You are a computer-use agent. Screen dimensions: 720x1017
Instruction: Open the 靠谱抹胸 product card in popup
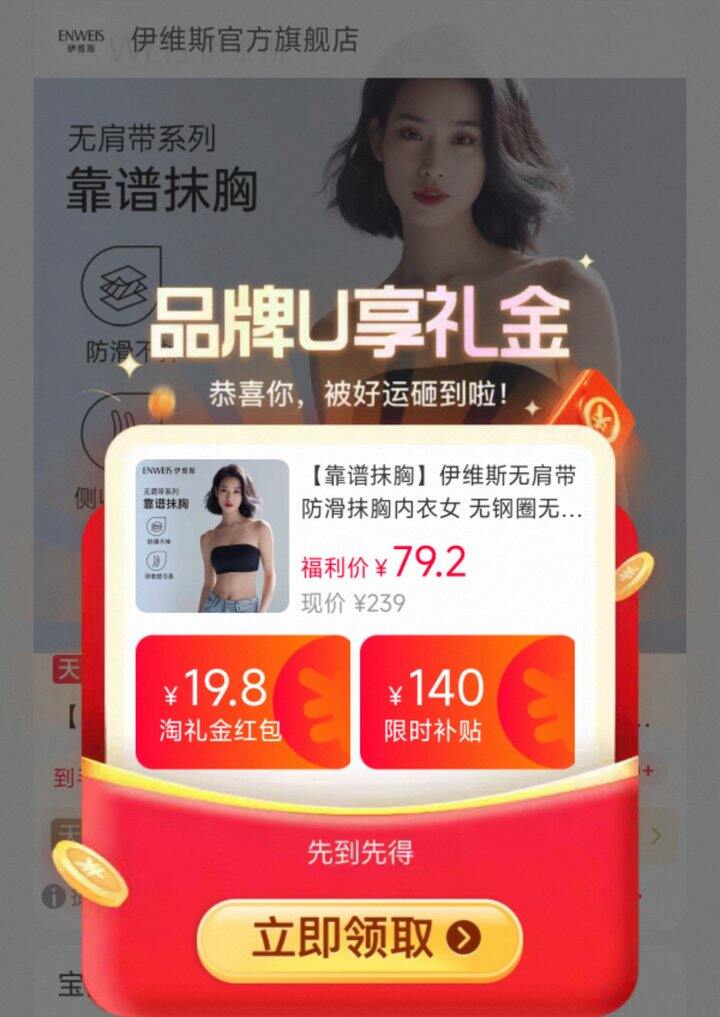360,535
